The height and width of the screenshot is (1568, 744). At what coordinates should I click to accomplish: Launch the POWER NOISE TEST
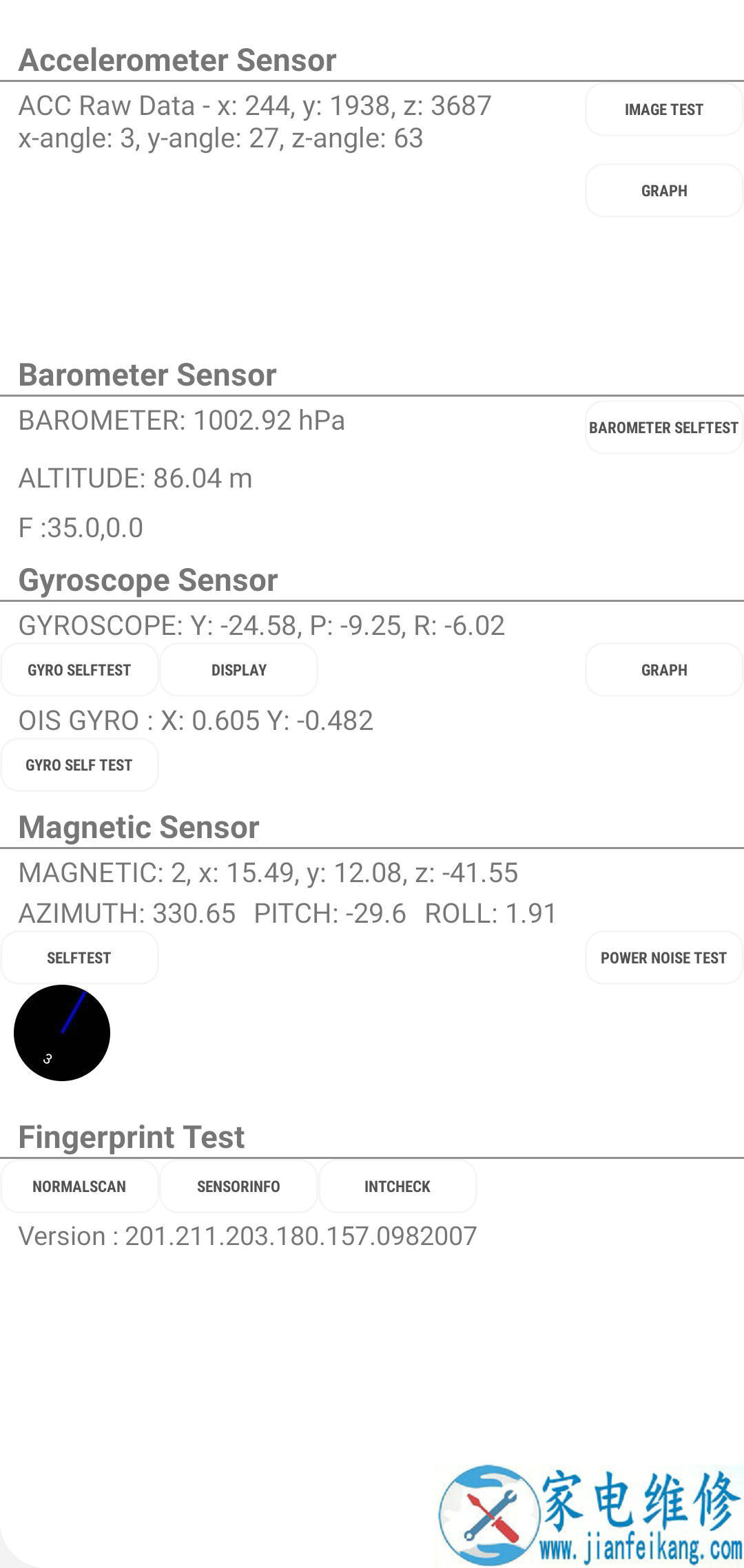[664, 958]
